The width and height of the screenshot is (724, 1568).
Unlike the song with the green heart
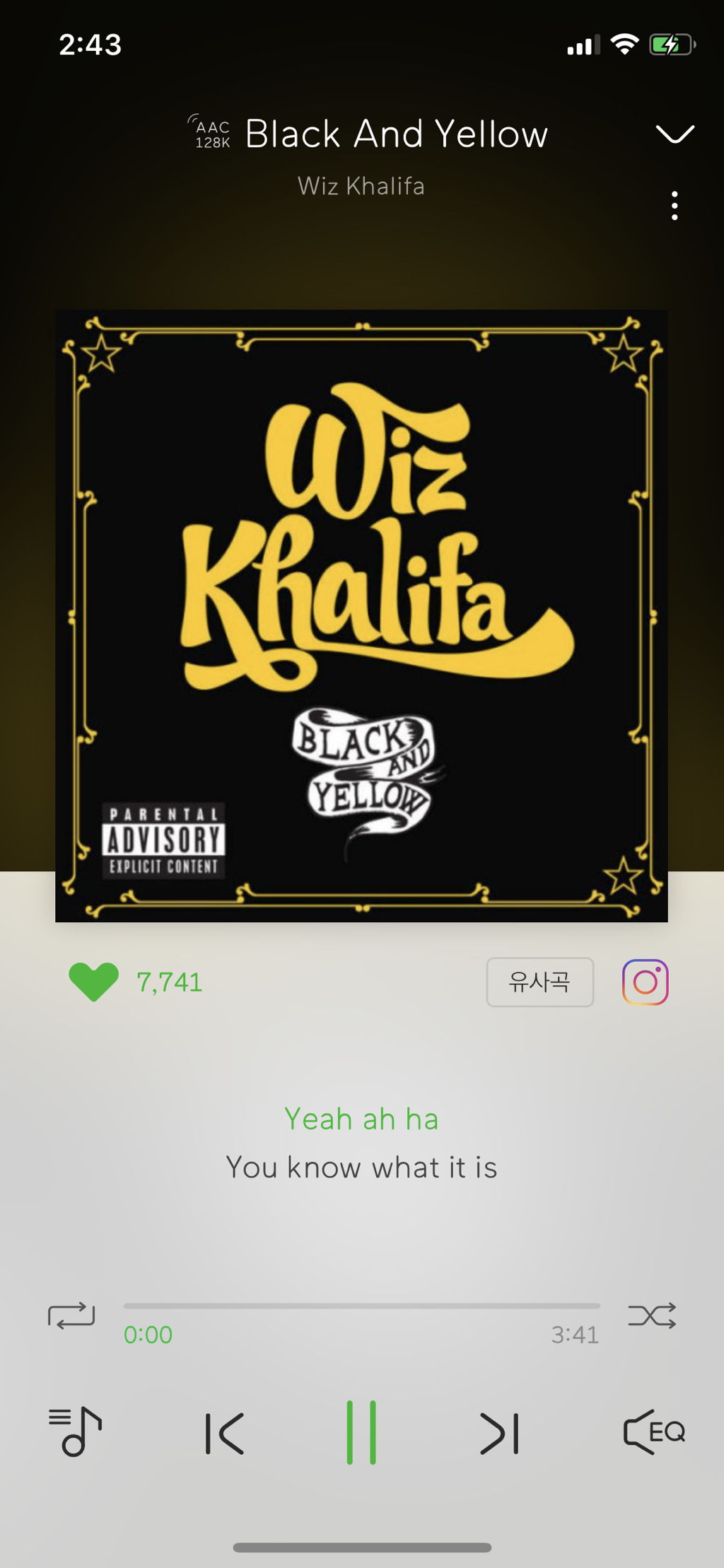point(93,982)
